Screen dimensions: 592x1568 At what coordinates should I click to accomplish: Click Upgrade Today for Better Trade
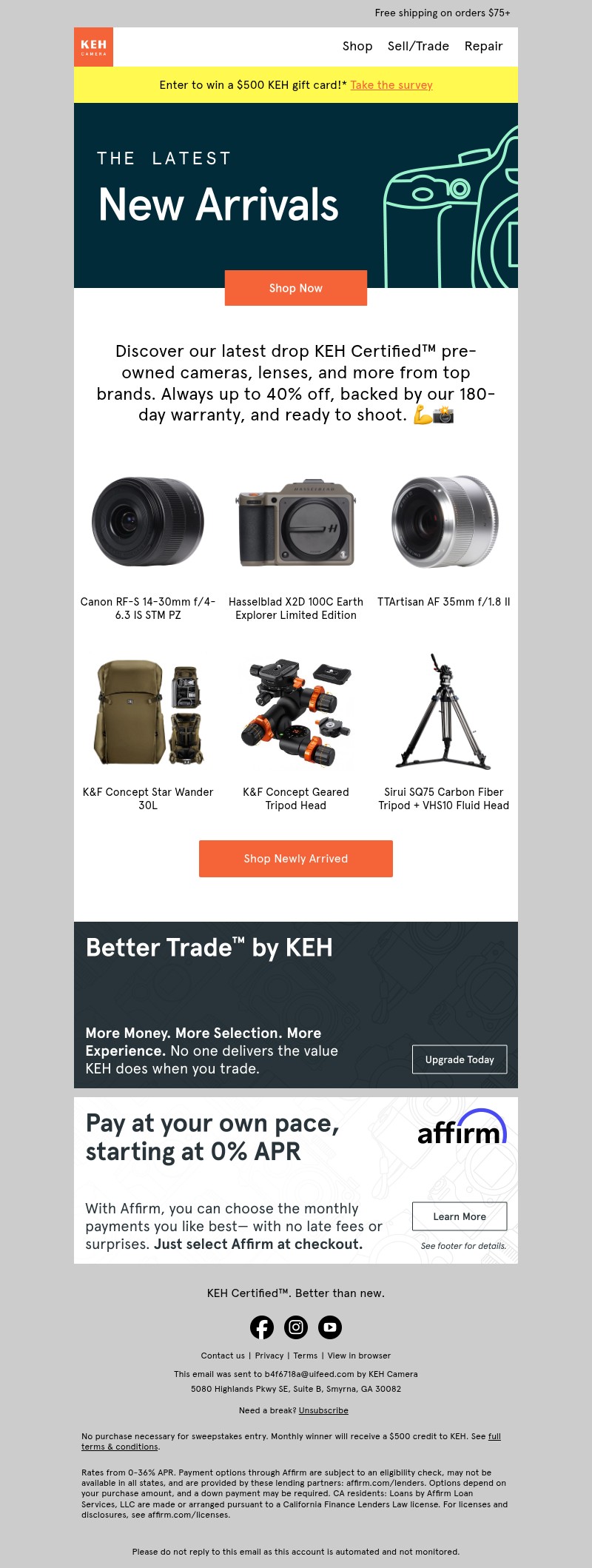pos(459,1059)
